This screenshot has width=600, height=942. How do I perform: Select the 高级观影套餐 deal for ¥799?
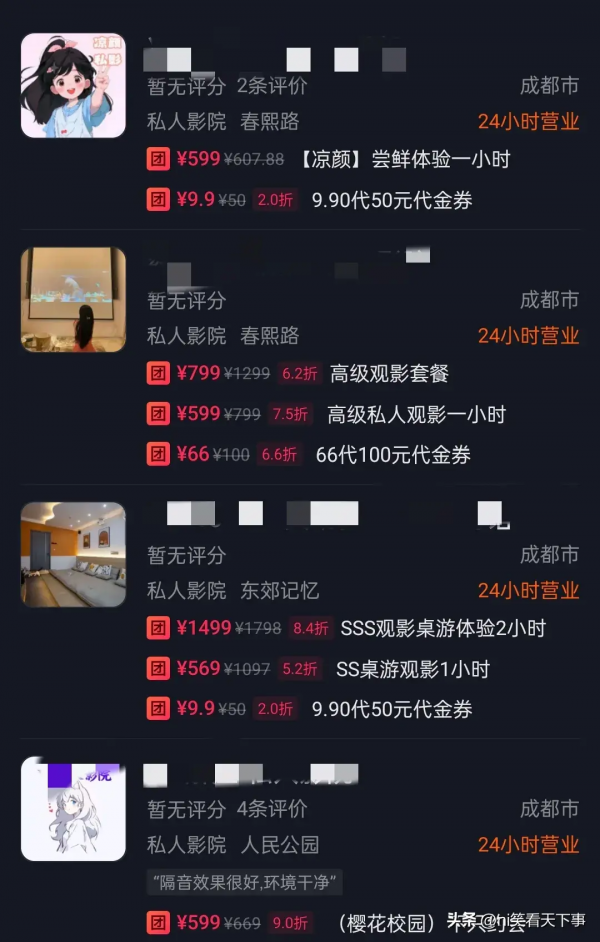389,374
